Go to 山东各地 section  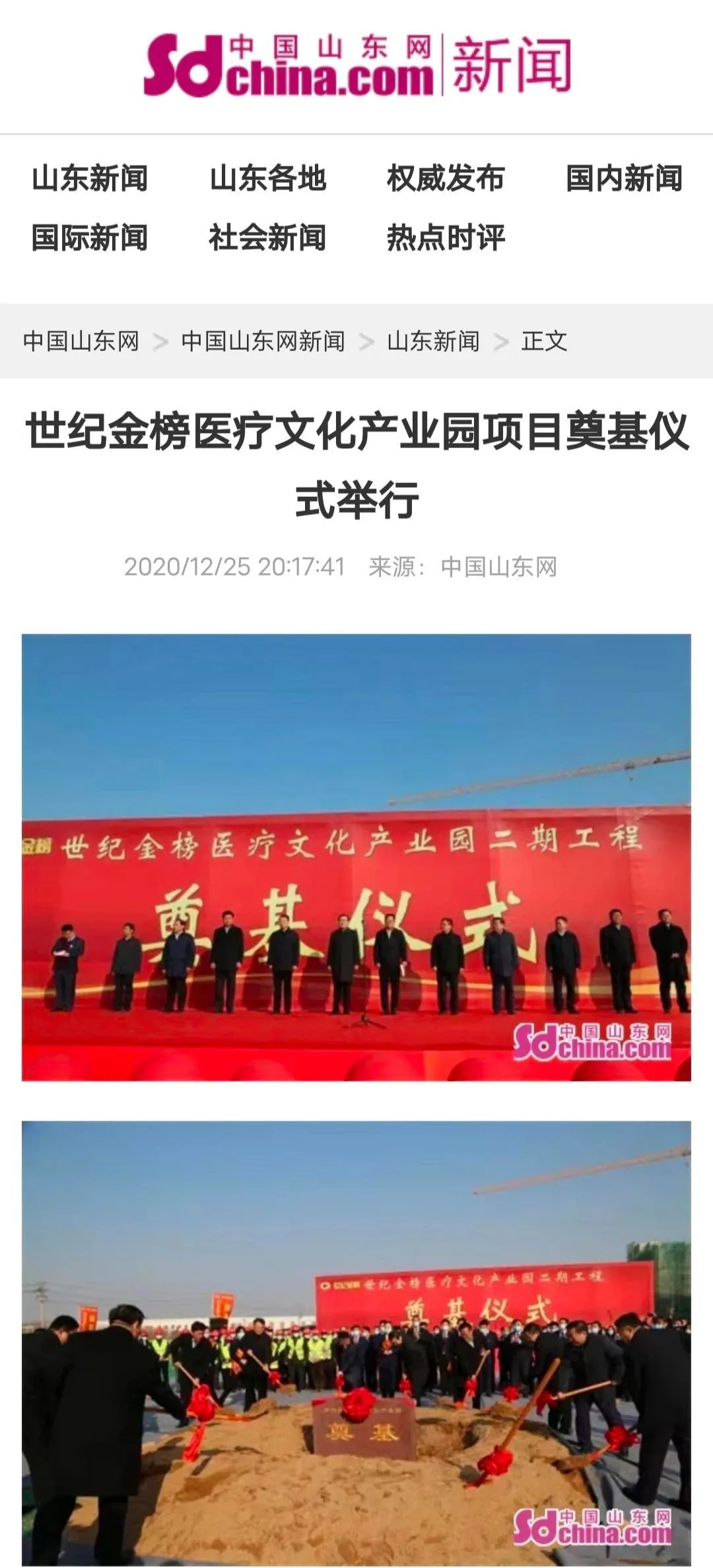(268, 178)
